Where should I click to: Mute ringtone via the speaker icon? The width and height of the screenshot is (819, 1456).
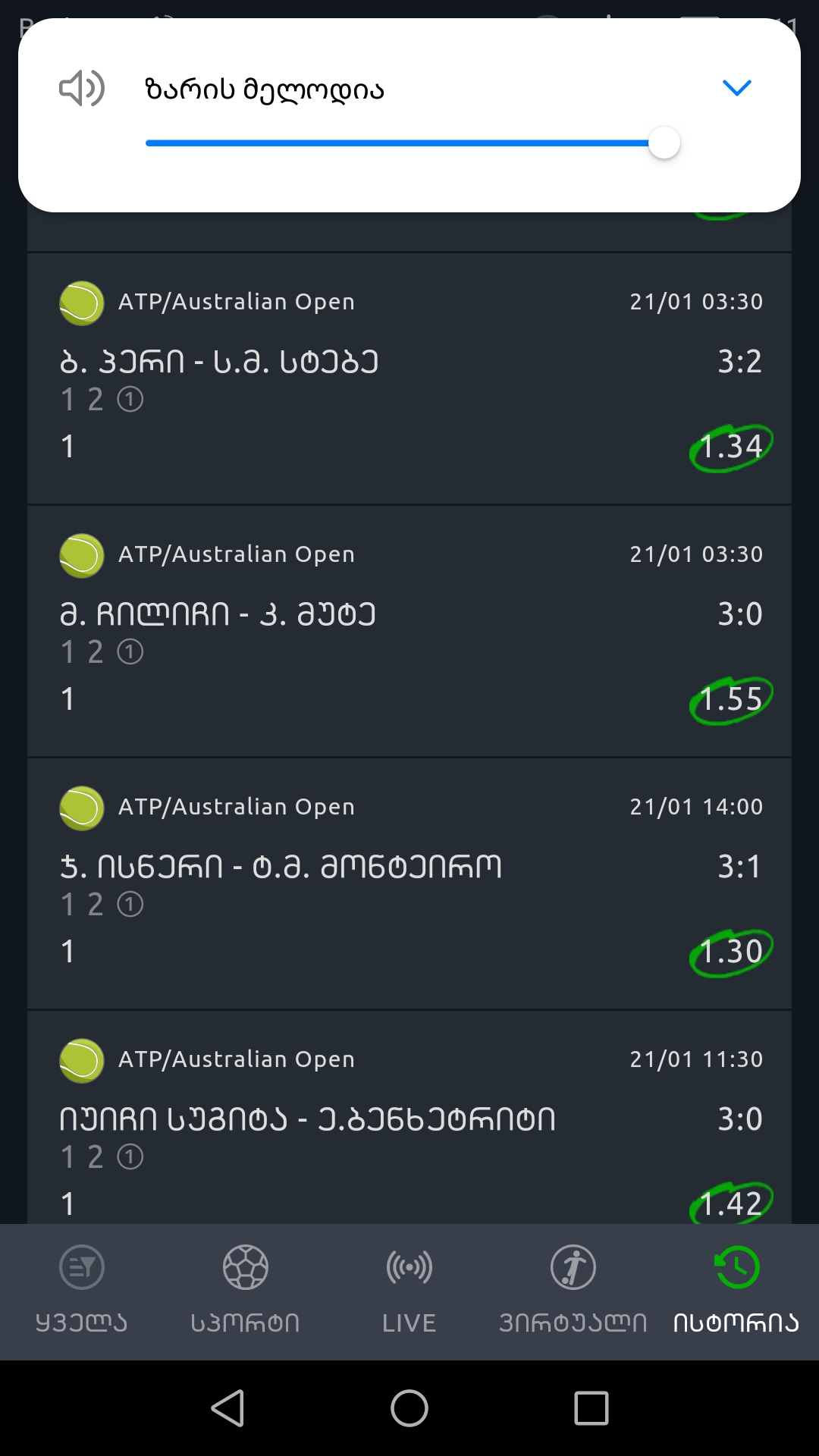point(82,88)
